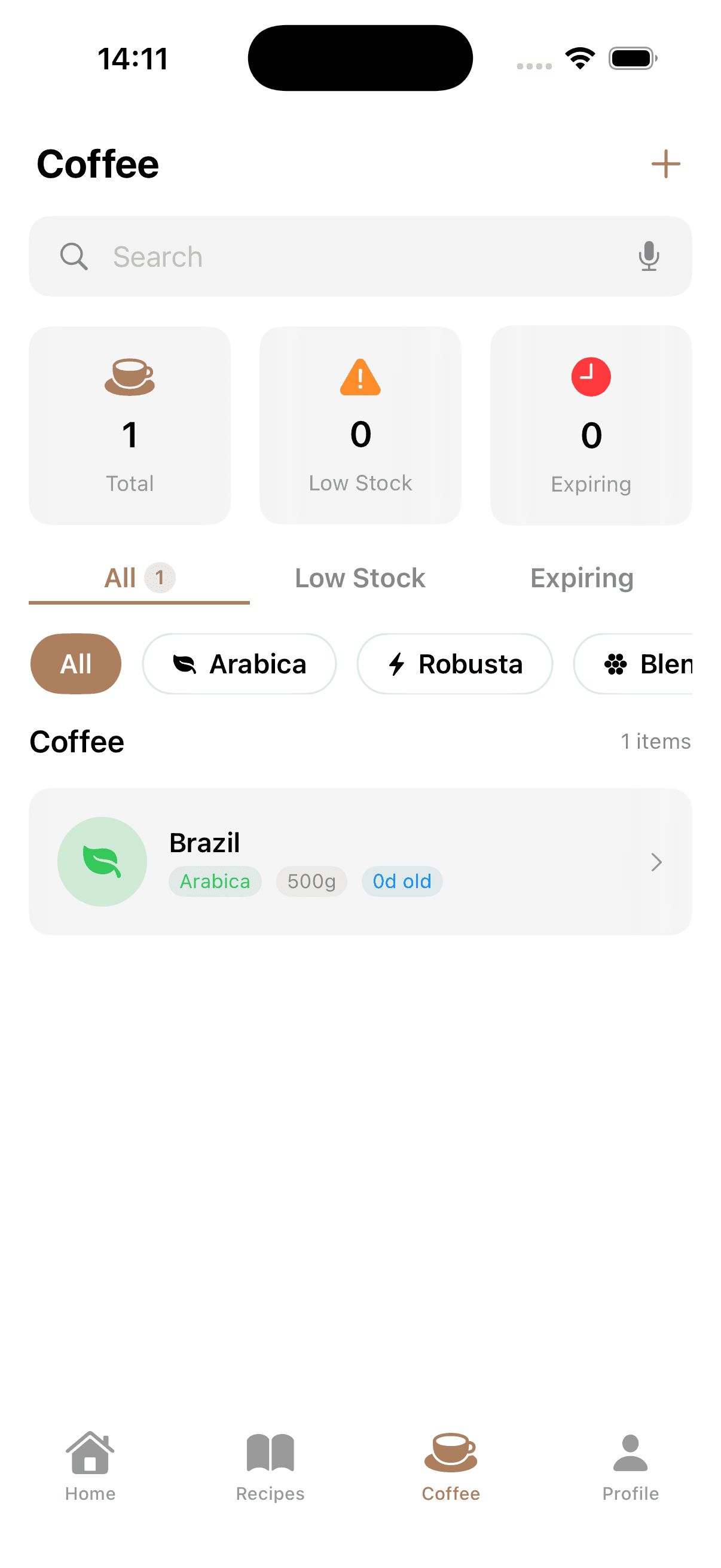Open the Brazil coffee entry
The width and height of the screenshot is (721, 1568).
point(359,861)
